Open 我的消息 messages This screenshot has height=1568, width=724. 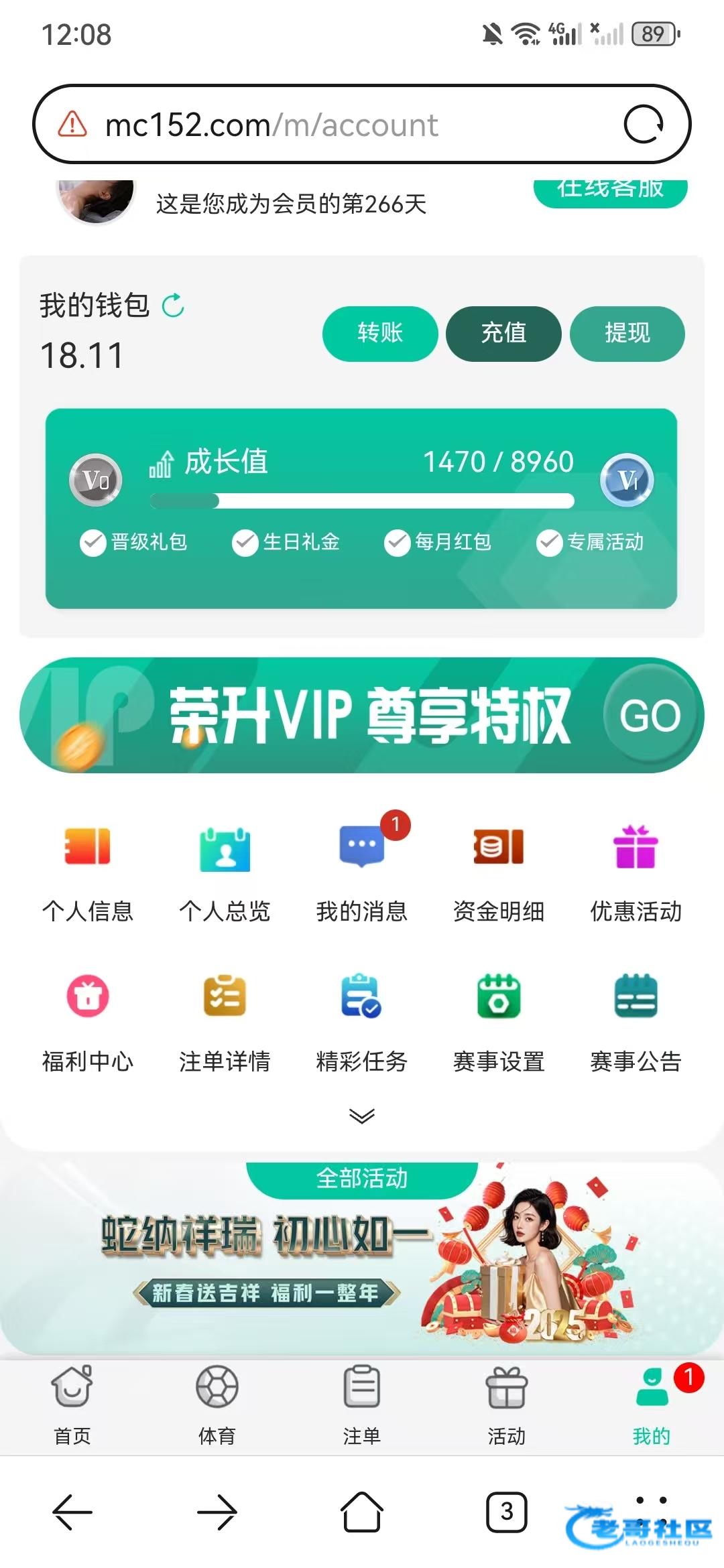[362, 871]
